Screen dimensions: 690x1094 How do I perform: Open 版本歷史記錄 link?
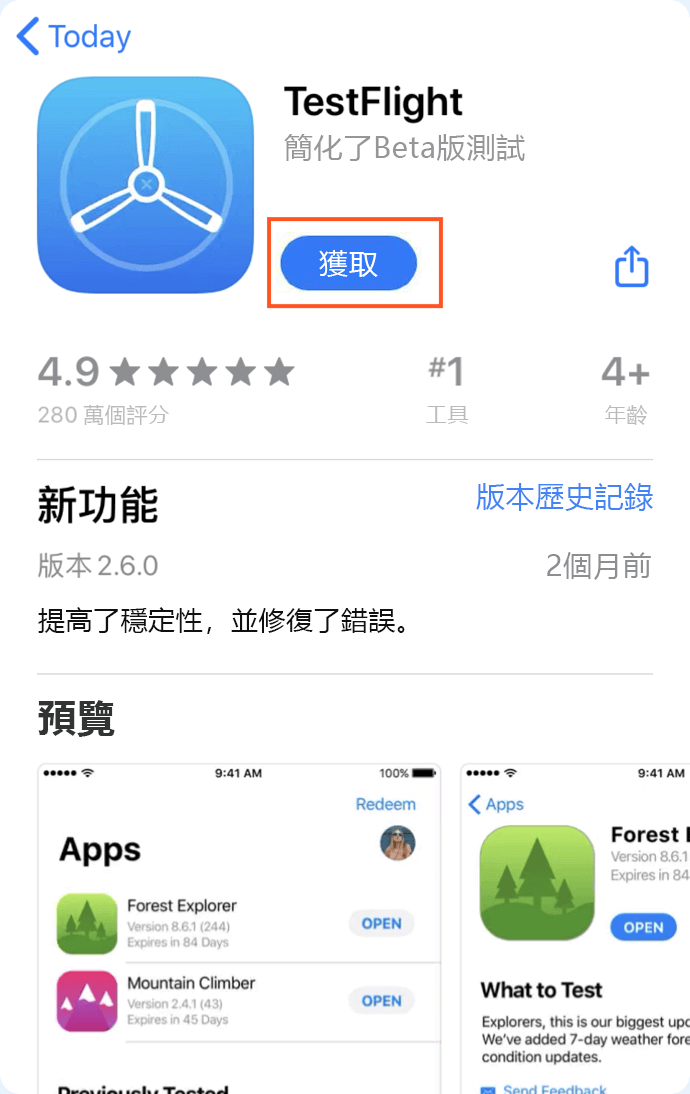tap(564, 497)
